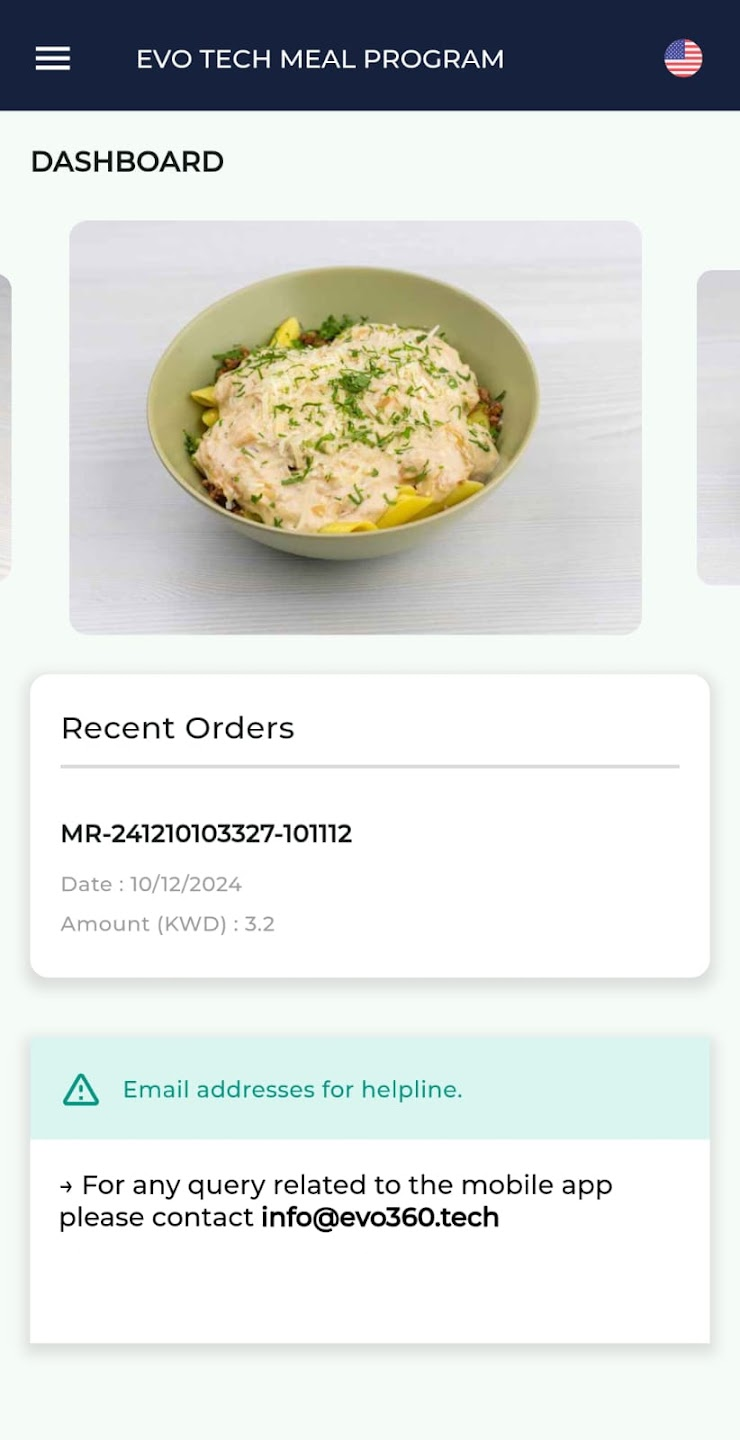
Task: Open recent order MR-241210103327-101112
Action: [206, 834]
